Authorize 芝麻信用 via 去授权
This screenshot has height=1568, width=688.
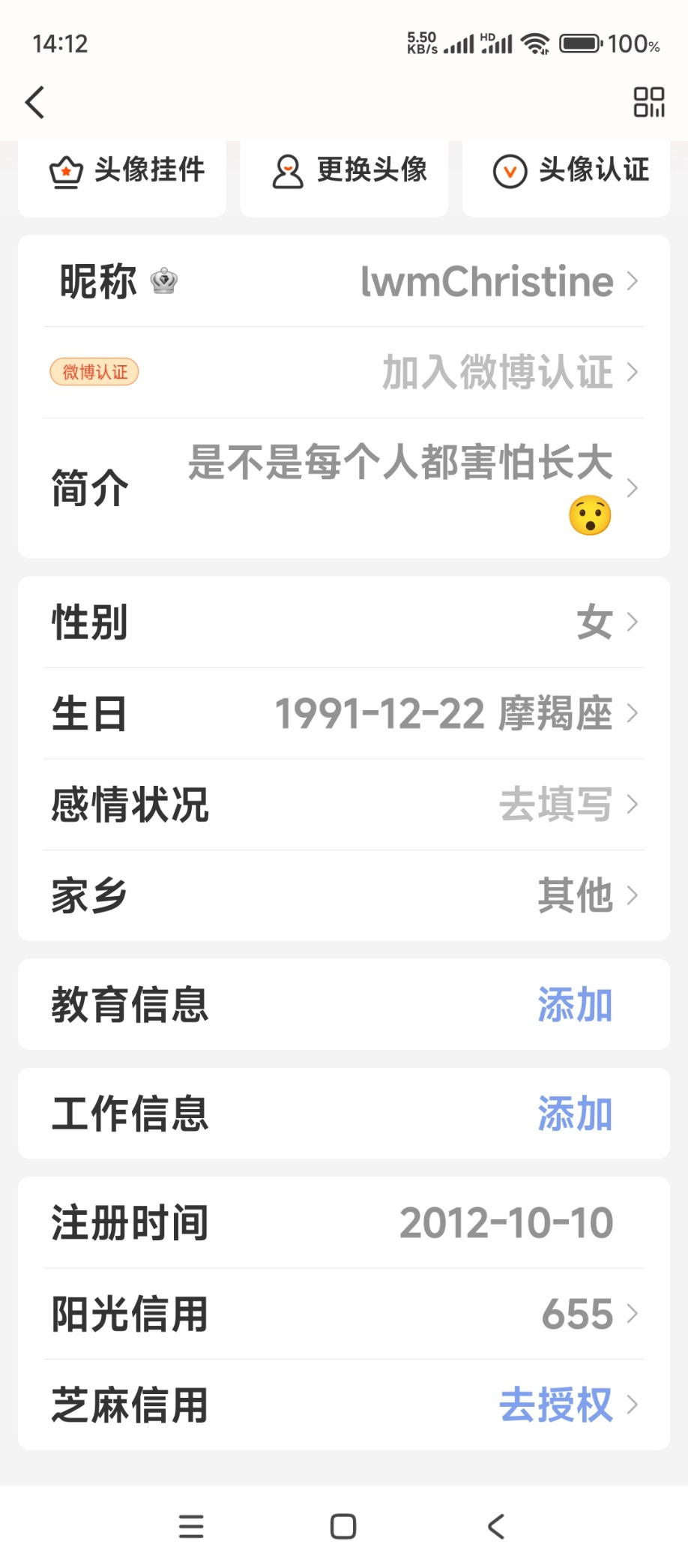[556, 1405]
